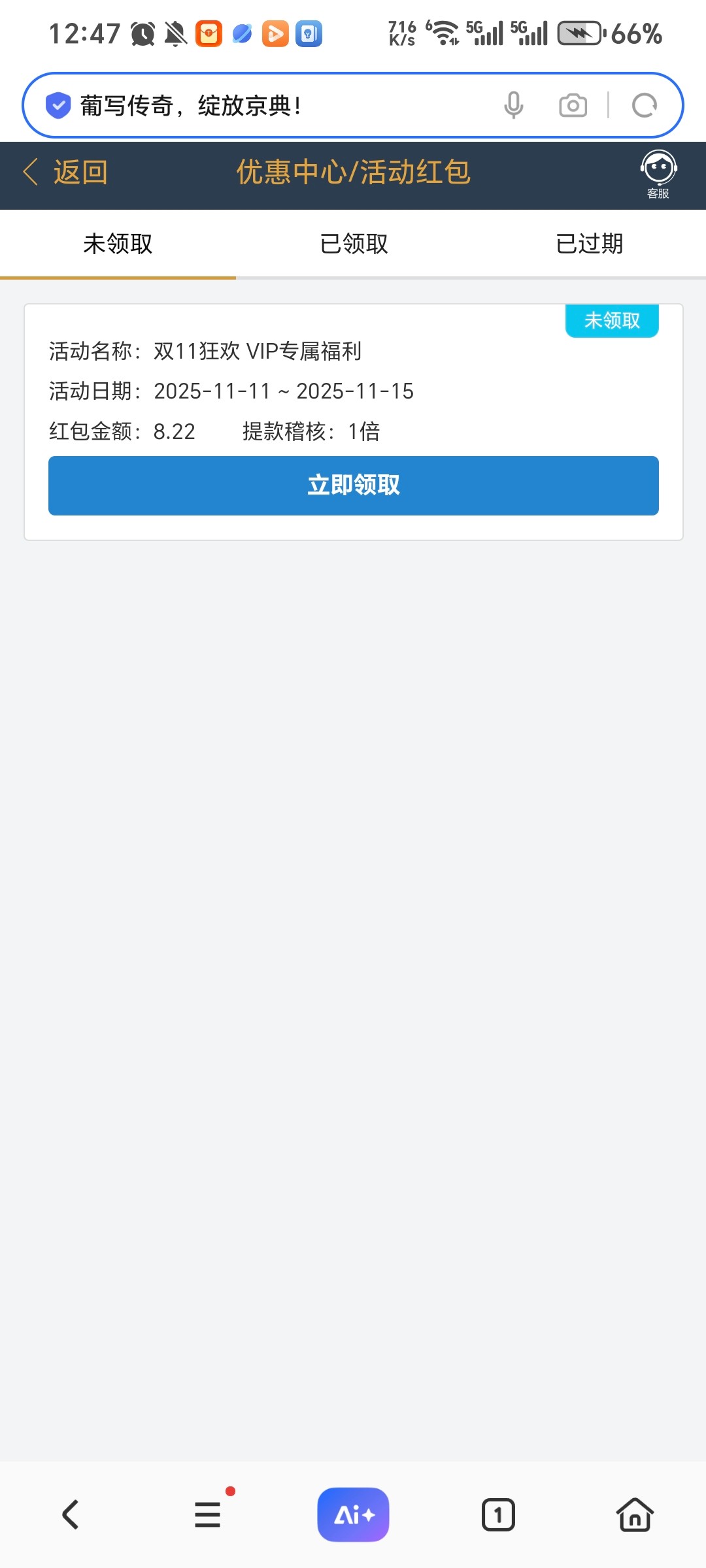This screenshot has width=706, height=1568.
Task: Tap the 未领取 status badge on the card
Action: click(612, 320)
